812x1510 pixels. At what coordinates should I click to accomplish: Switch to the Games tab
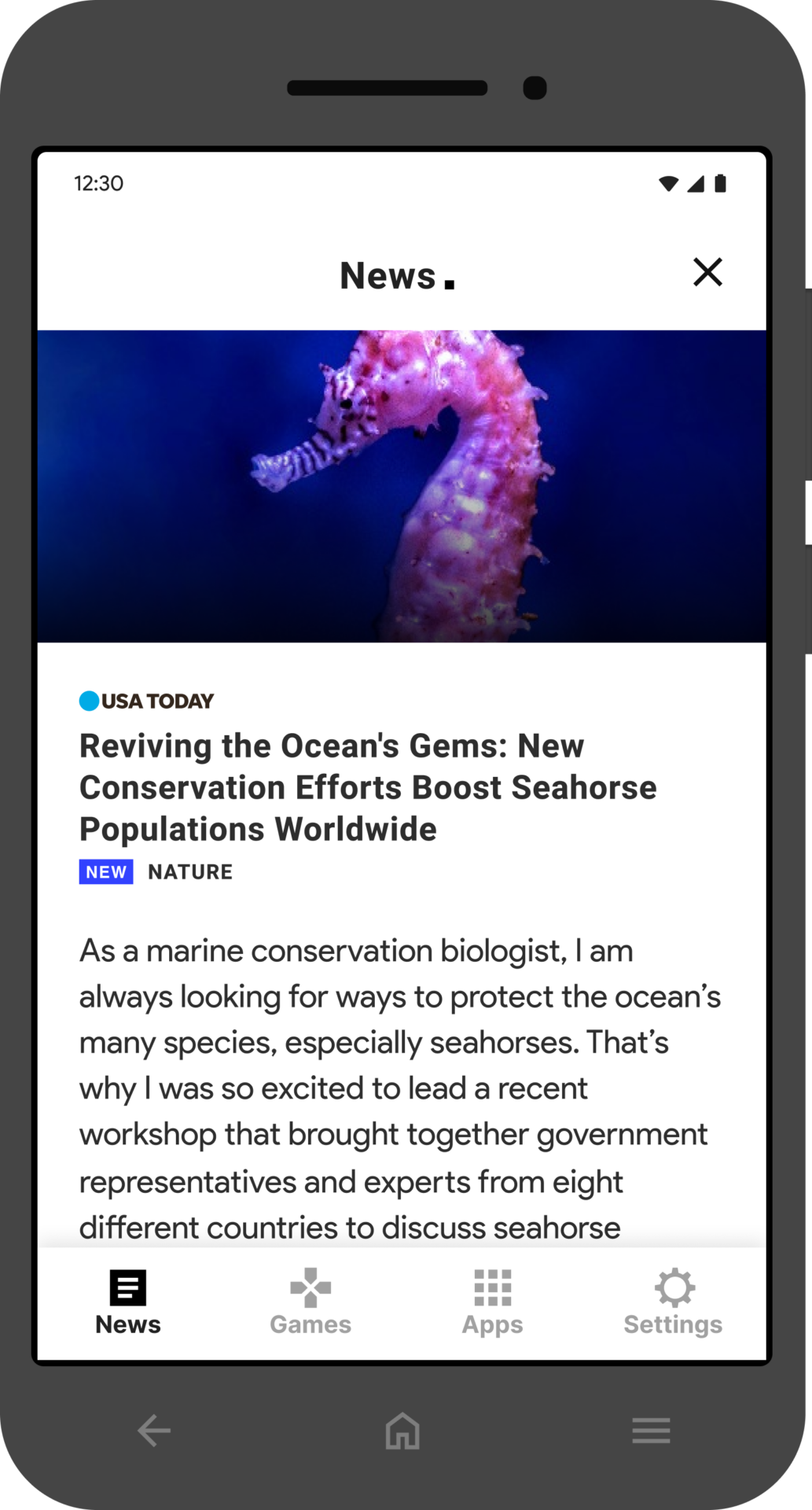click(310, 1303)
